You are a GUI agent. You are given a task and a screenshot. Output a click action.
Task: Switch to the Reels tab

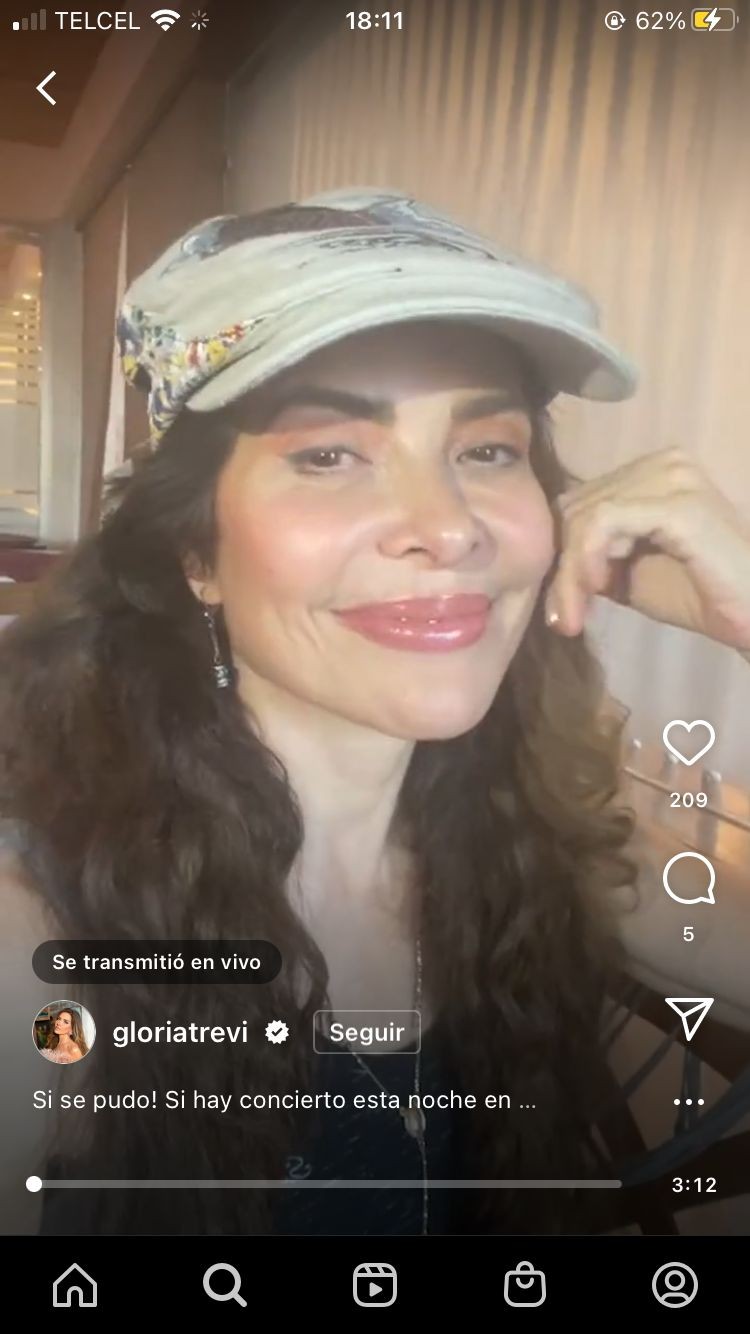tap(375, 1285)
